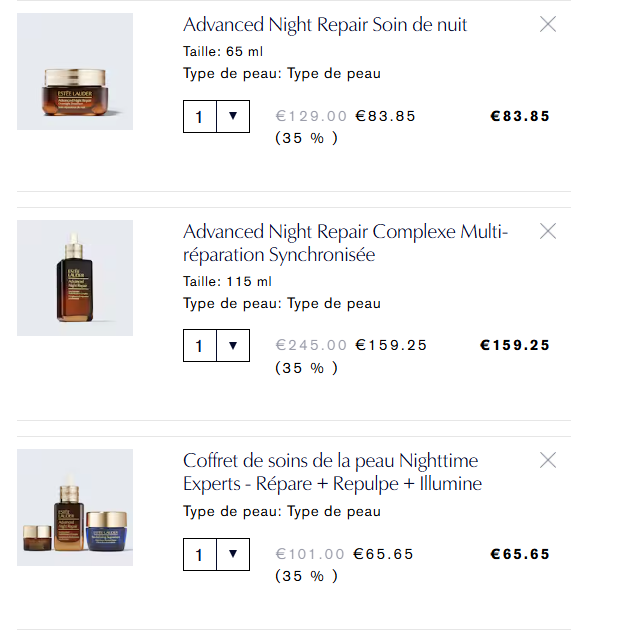
Task: View Soin de nuit jar product image
Action: point(75,72)
